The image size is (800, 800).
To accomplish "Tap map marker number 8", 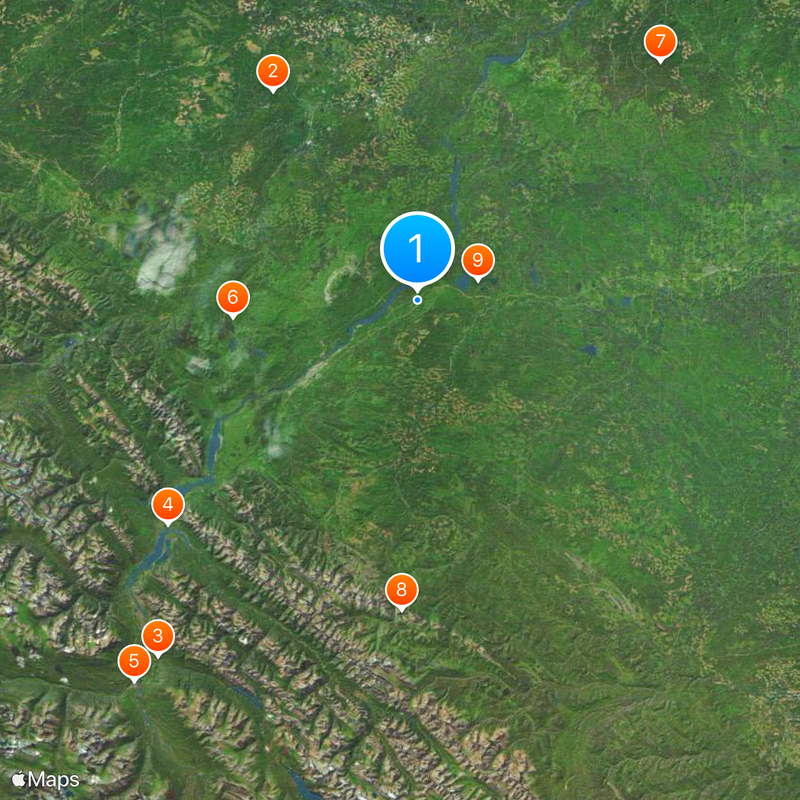I will click(x=401, y=590).
